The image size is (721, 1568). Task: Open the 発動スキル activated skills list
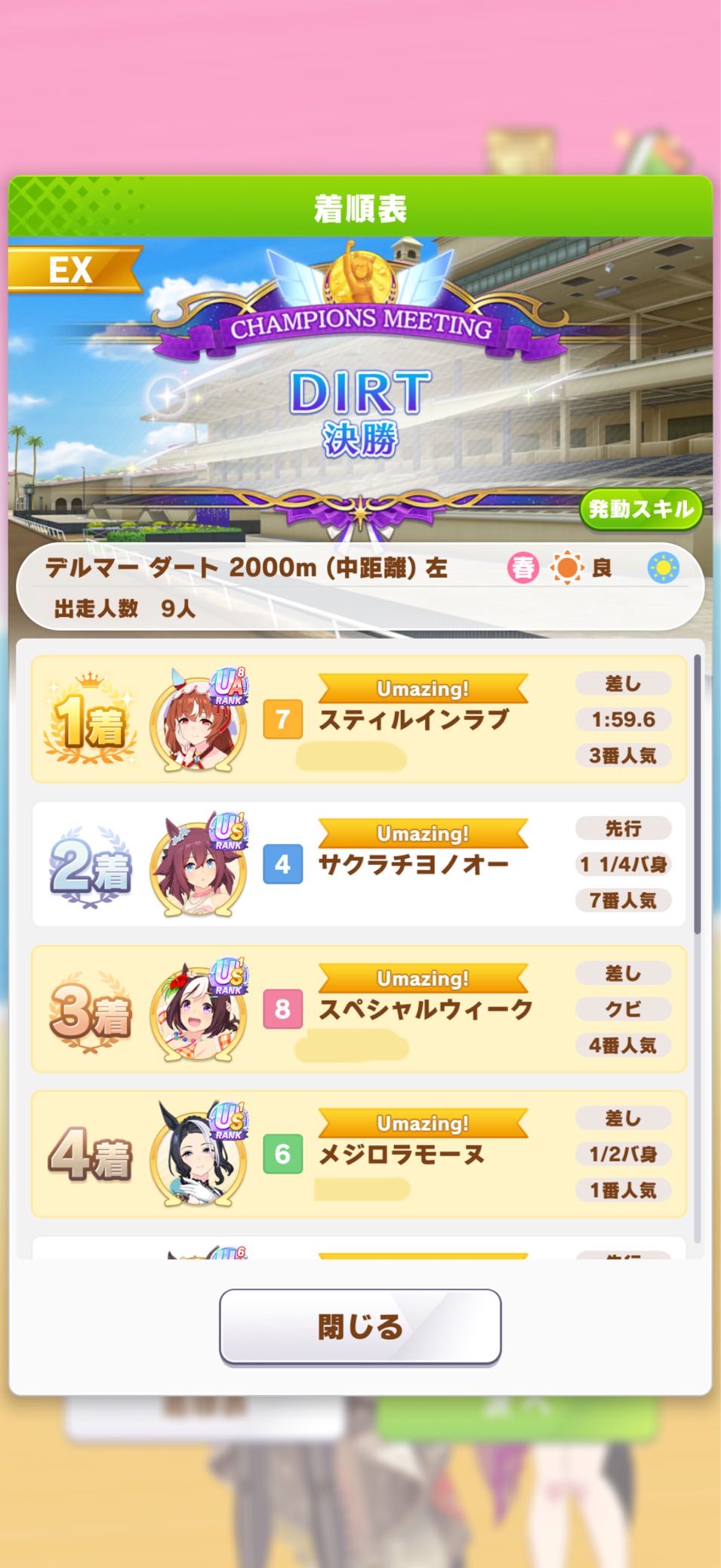pos(640,509)
